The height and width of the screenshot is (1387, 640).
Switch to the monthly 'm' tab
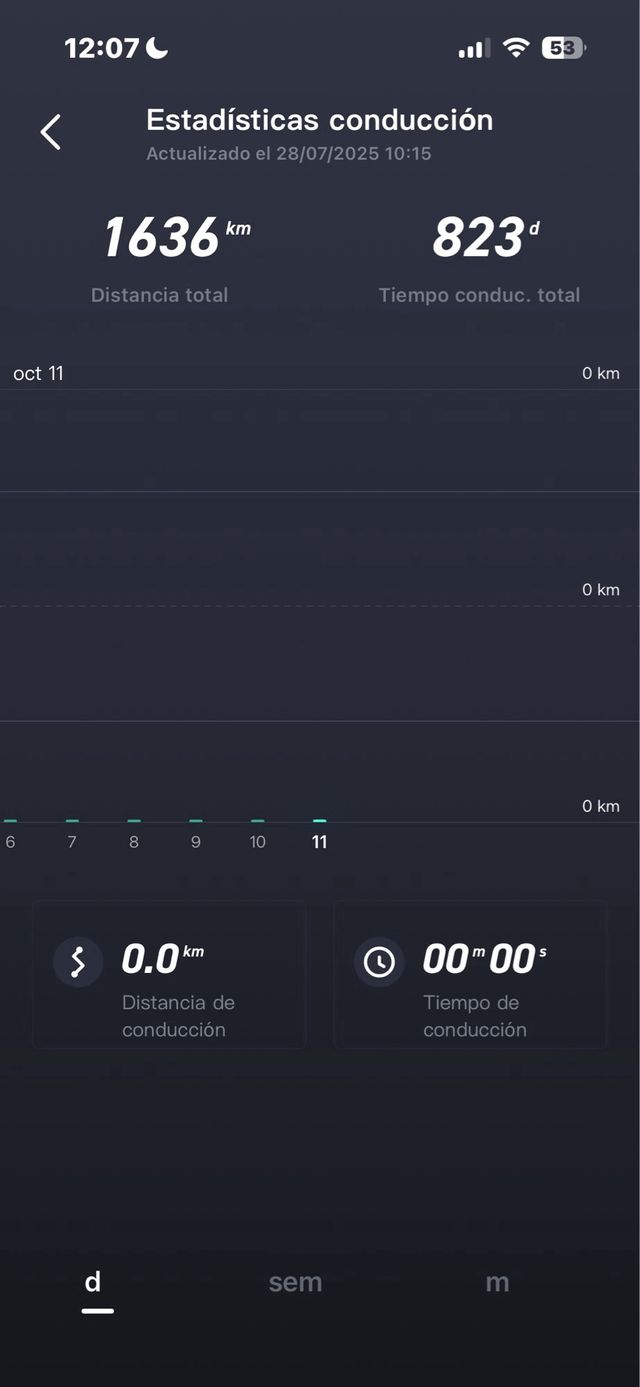(497, 1282)
